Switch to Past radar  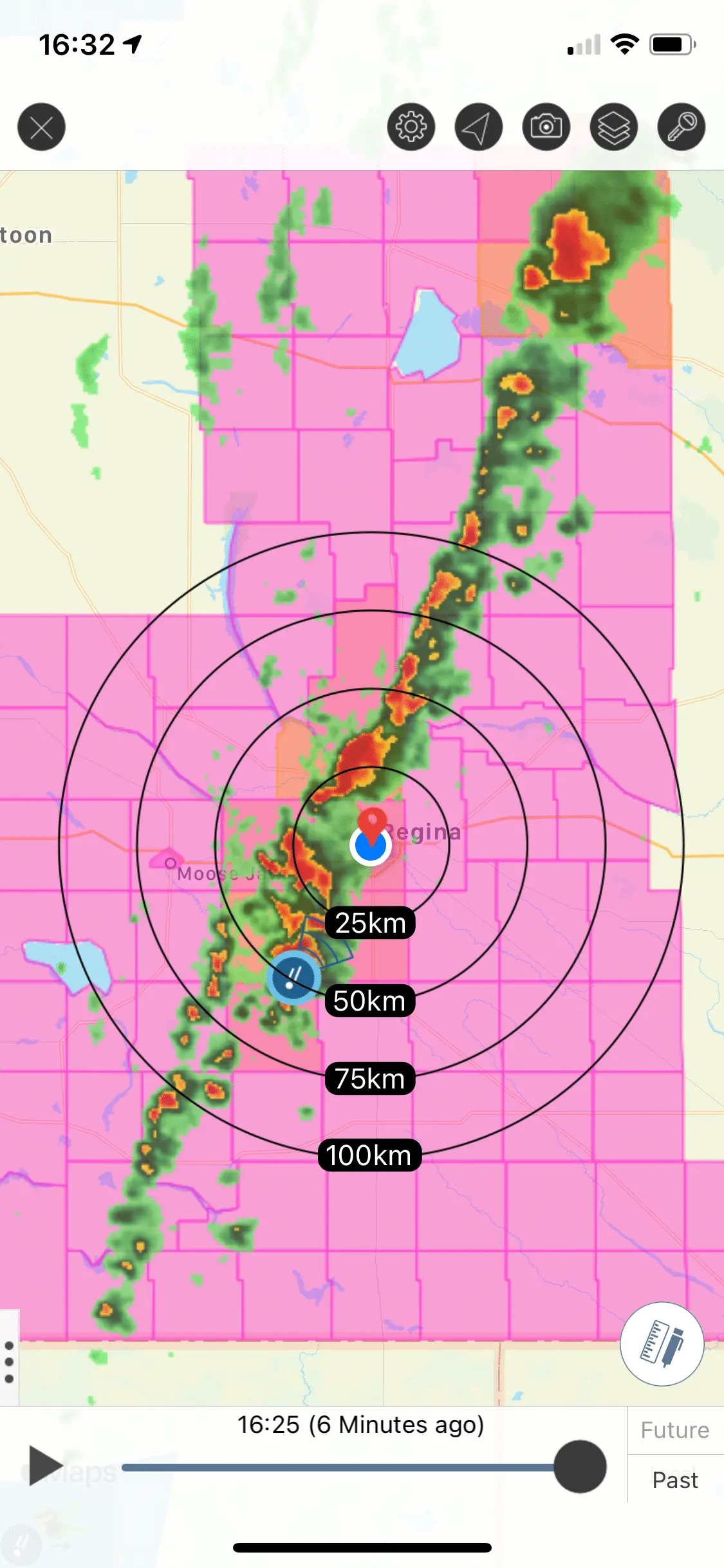coord(674,1480)
